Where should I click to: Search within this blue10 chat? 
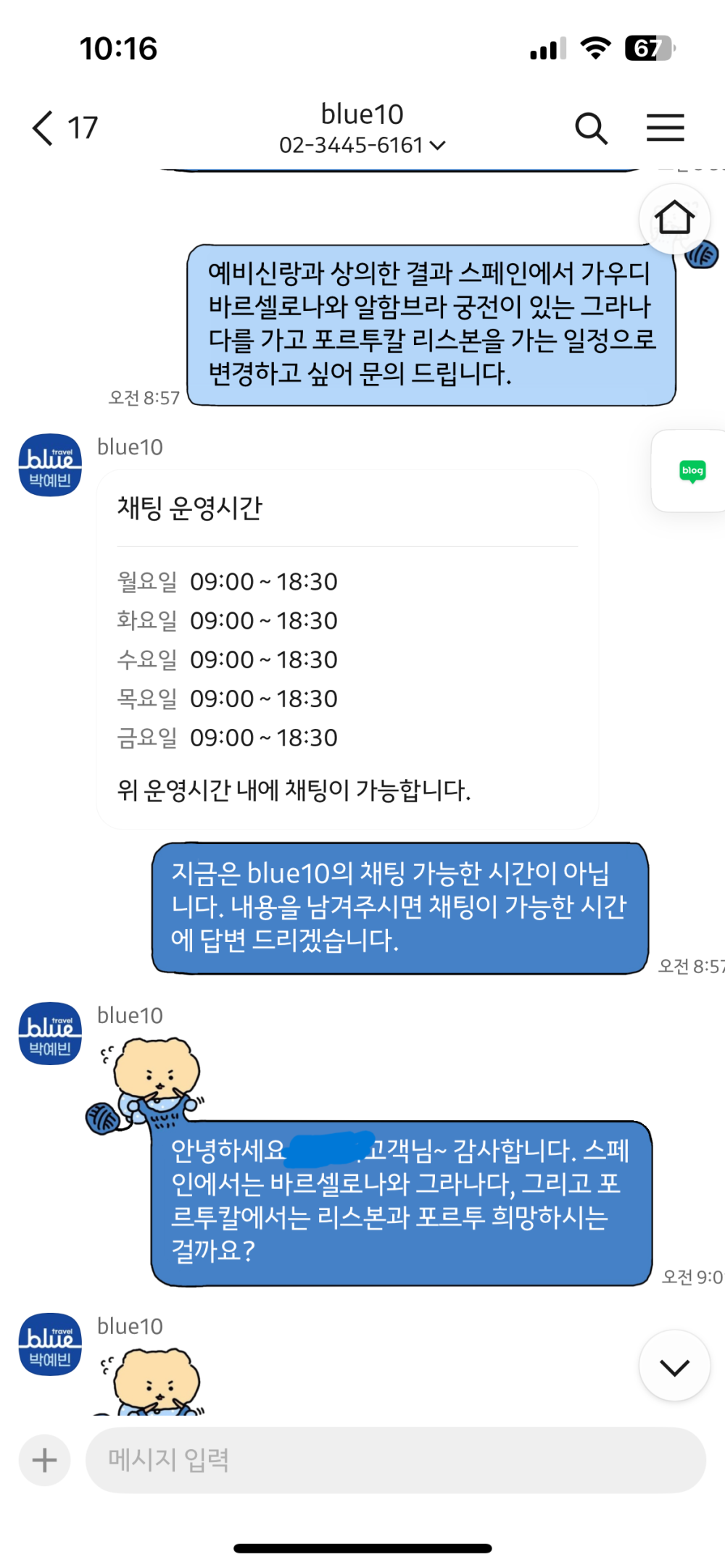pyautogui.click(x=591, y=128)
